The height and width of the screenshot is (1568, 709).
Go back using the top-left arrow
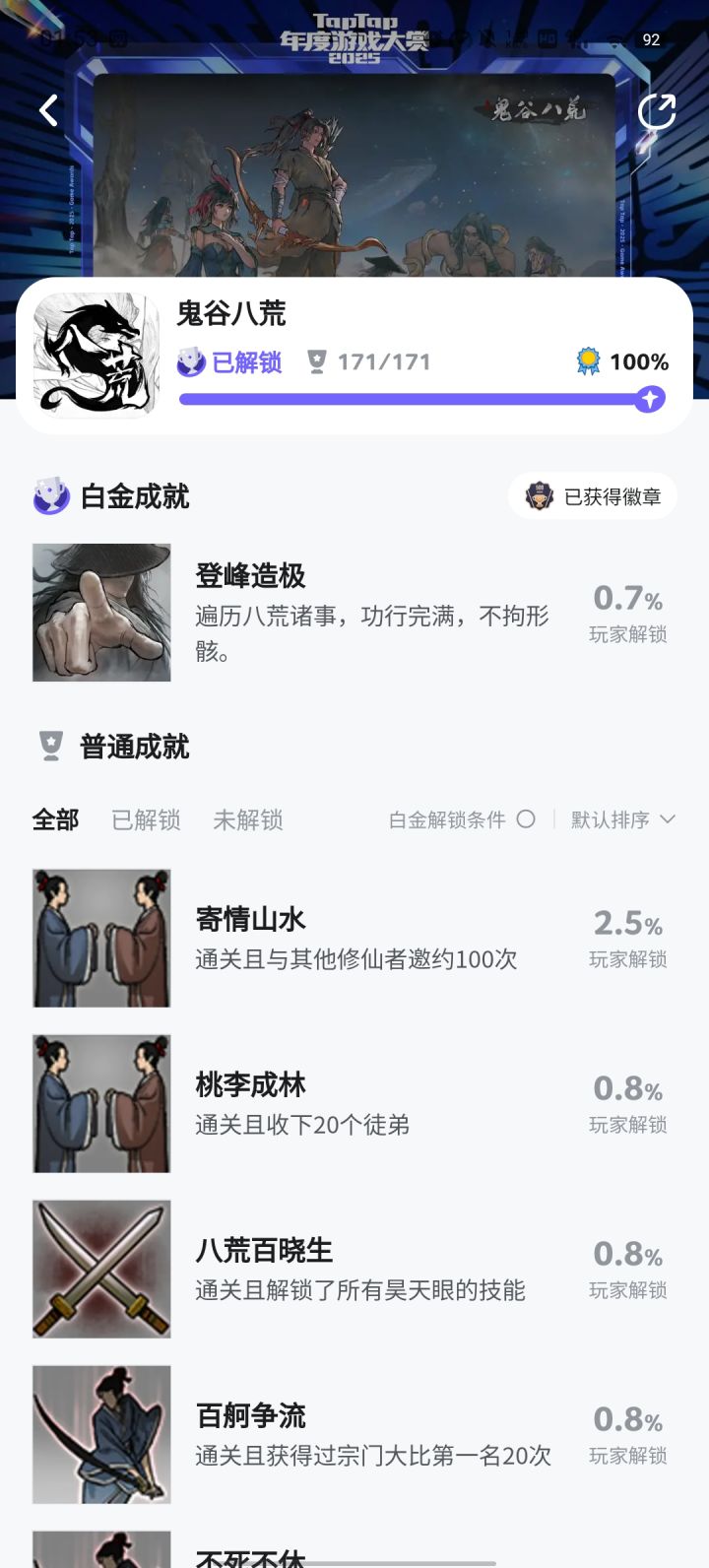[48, 110]
